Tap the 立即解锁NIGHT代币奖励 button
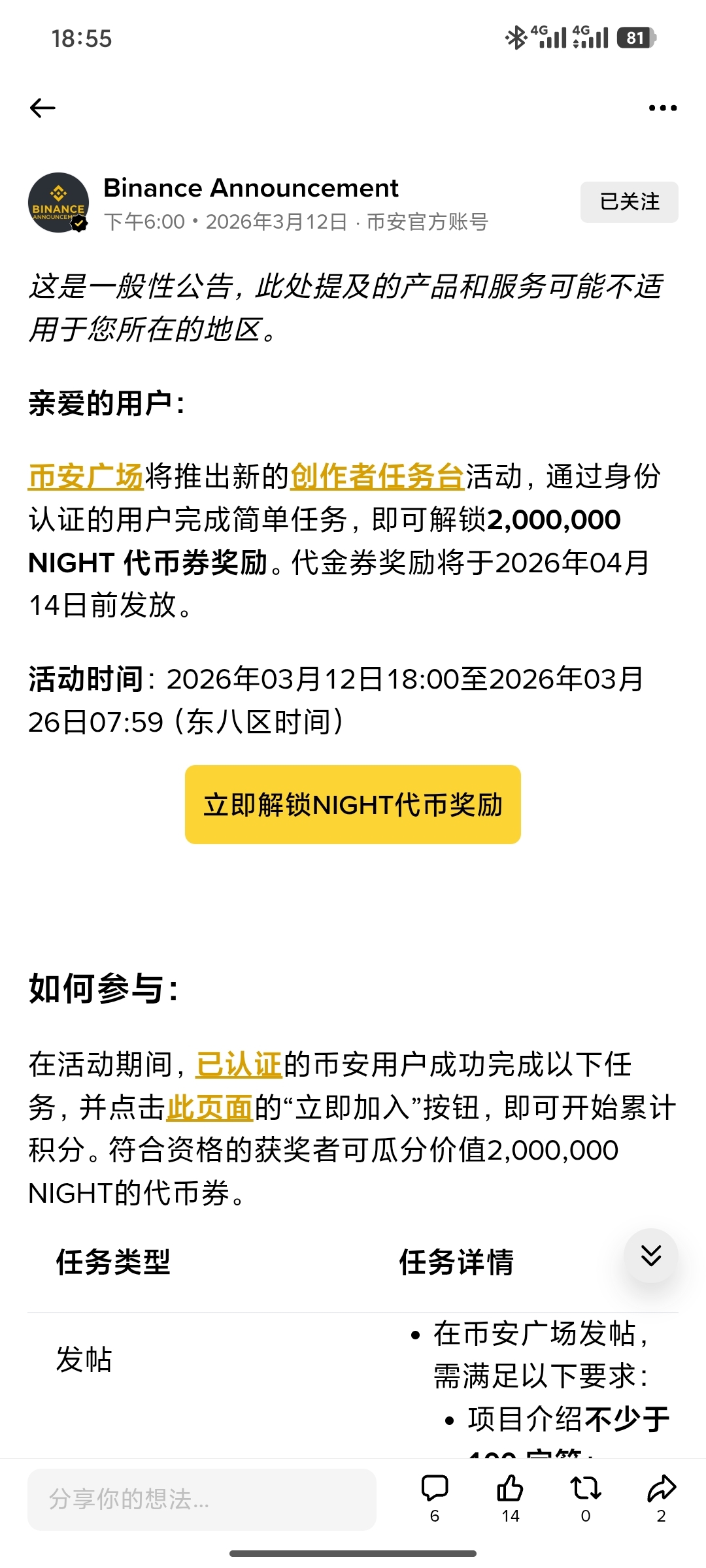The image size is (706, 1568). click(x=353, y=804)
